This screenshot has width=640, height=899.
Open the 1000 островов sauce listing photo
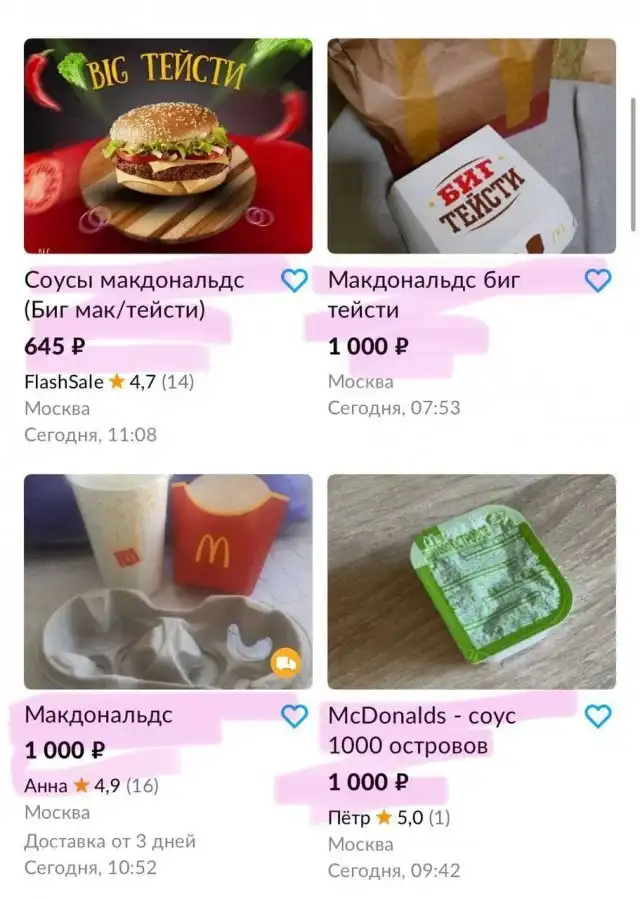click(472, 582)
